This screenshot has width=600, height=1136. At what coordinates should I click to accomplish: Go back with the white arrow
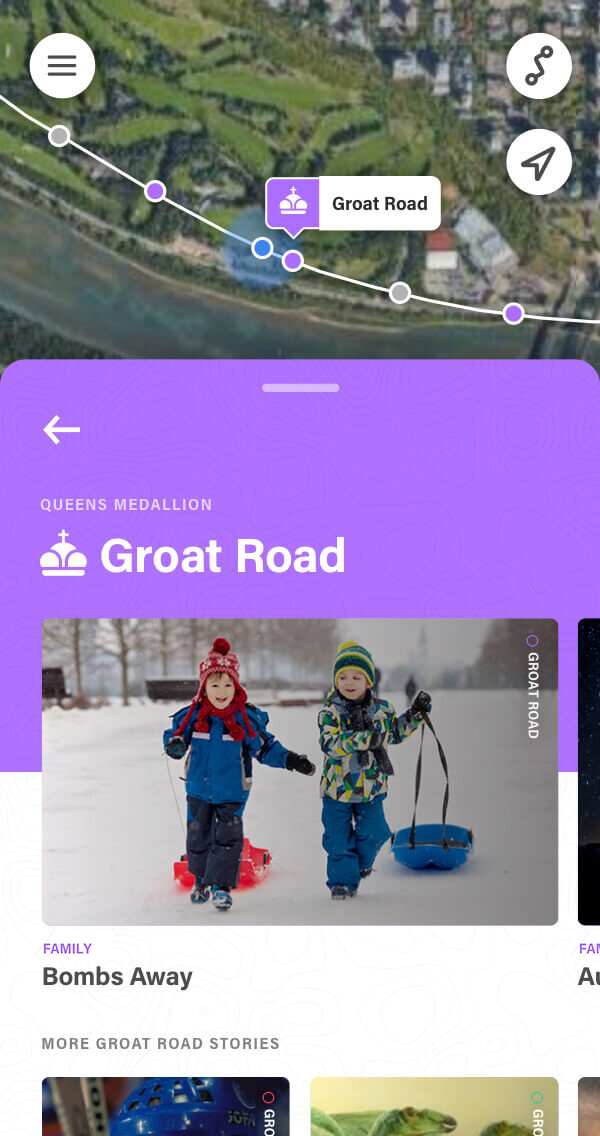[x=62, y=430]
